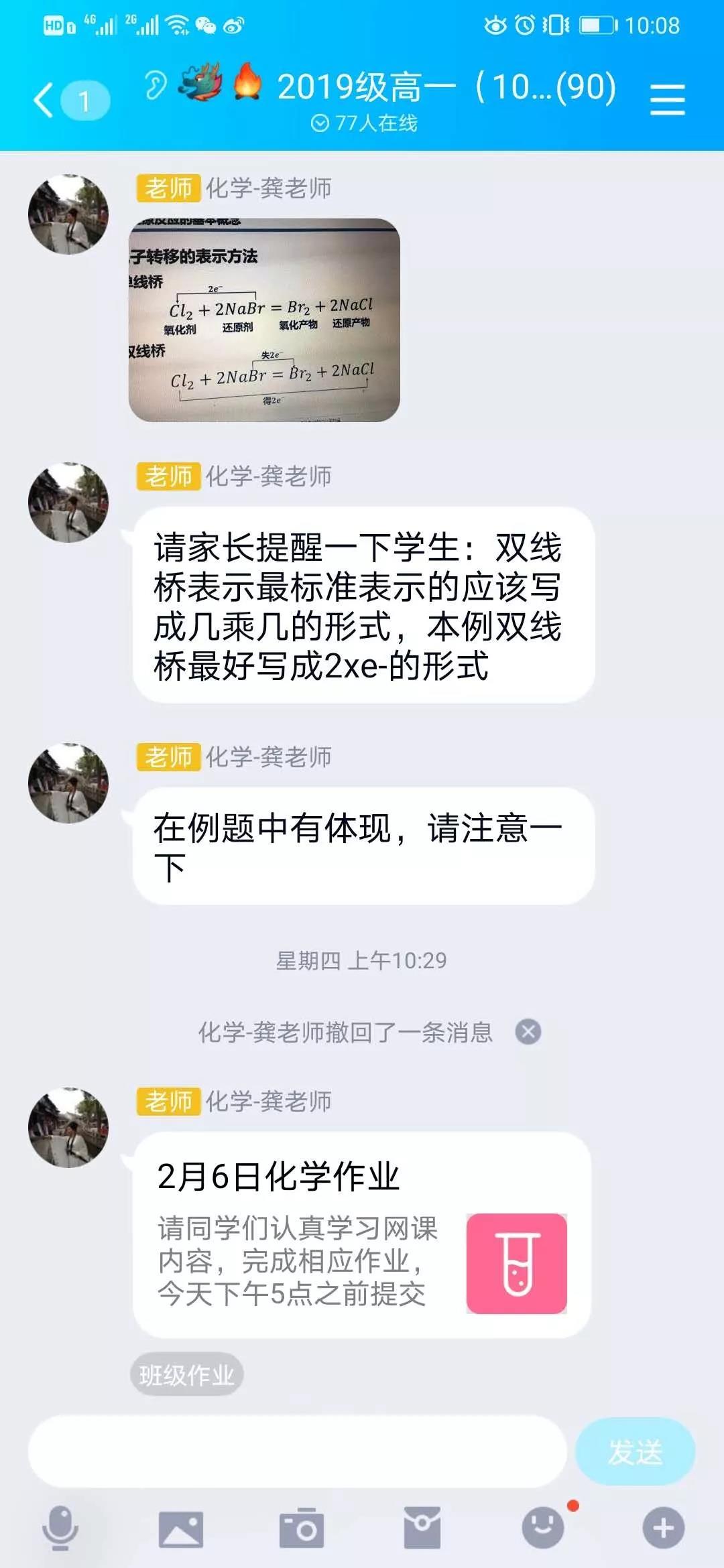Open the group menu icon
This screenshot has height=1568, width=724.
[667, 100]
